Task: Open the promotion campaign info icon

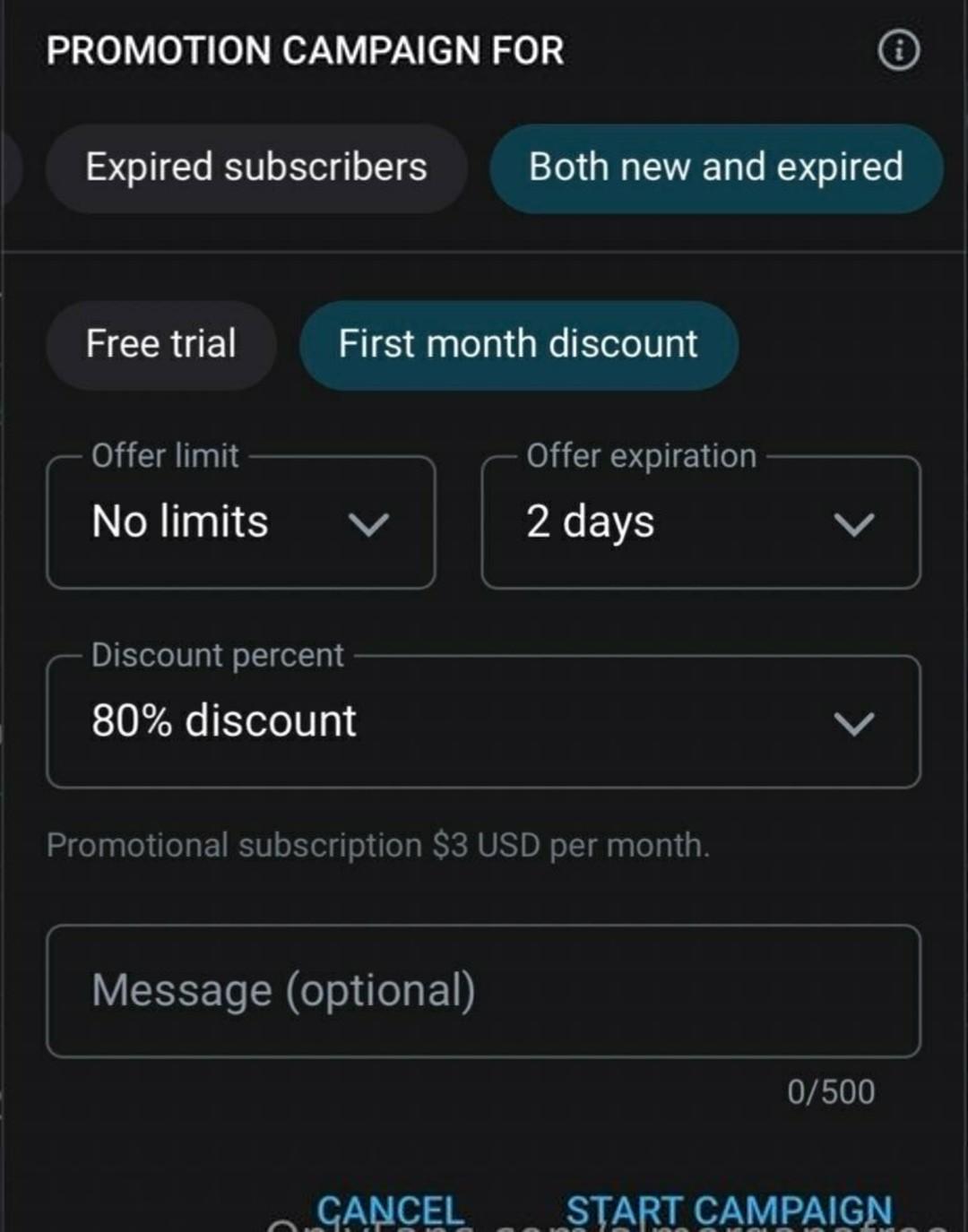Action: point(898,51)
